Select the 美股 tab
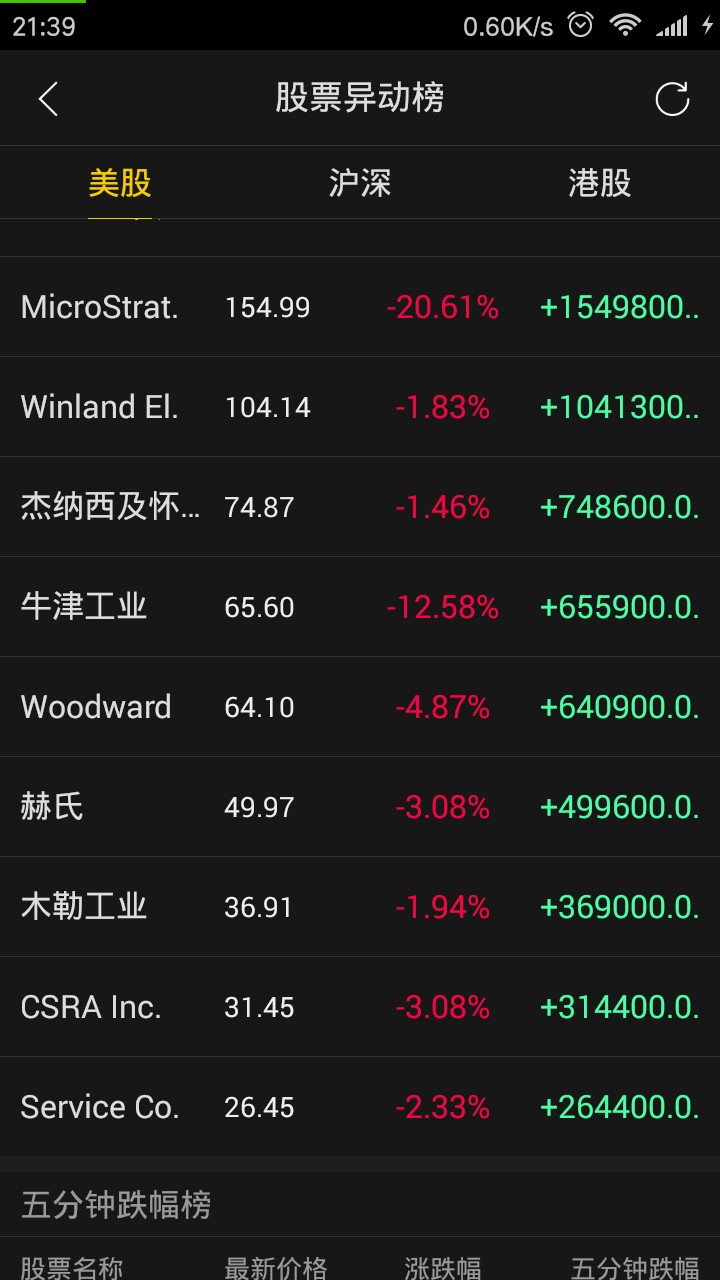 click(120, 183)
